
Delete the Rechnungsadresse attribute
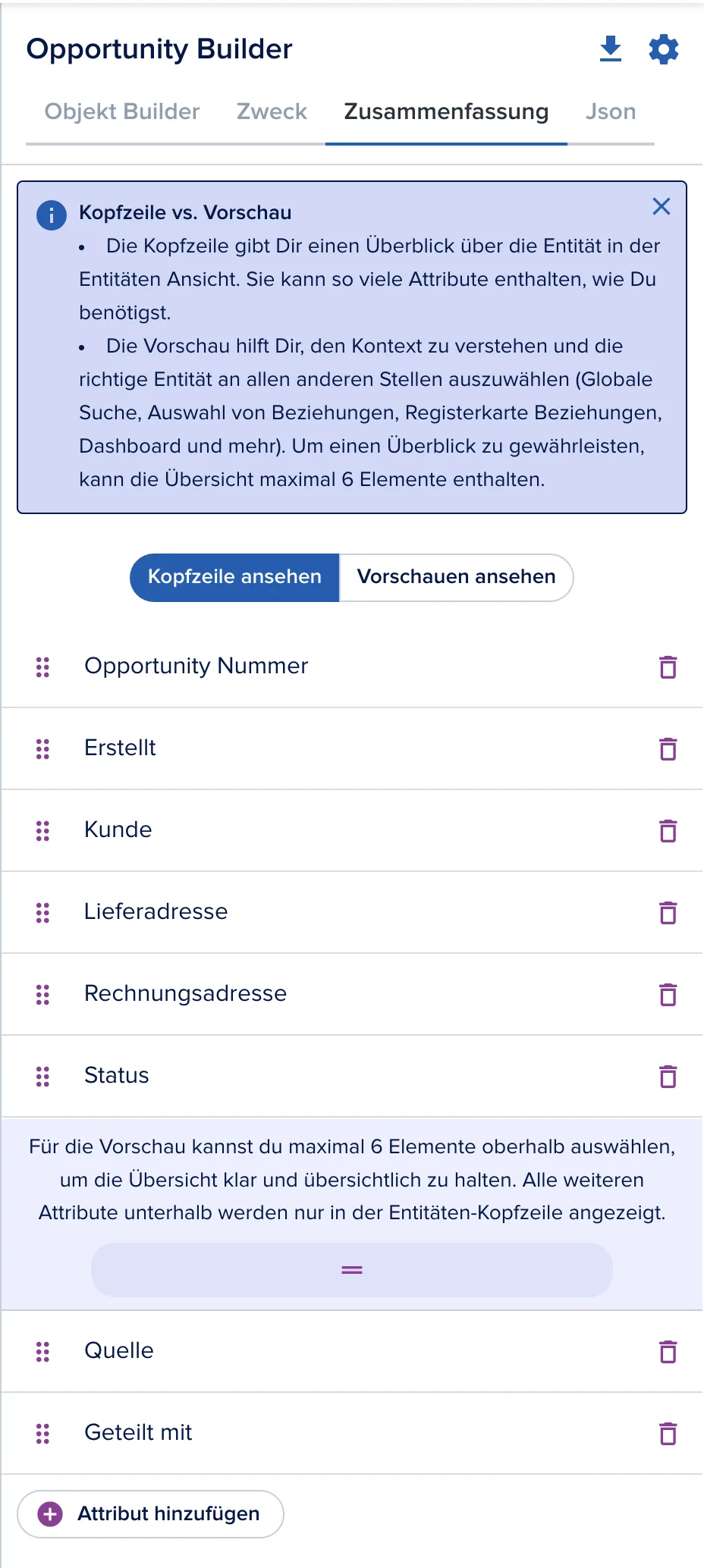coord(668,994)
